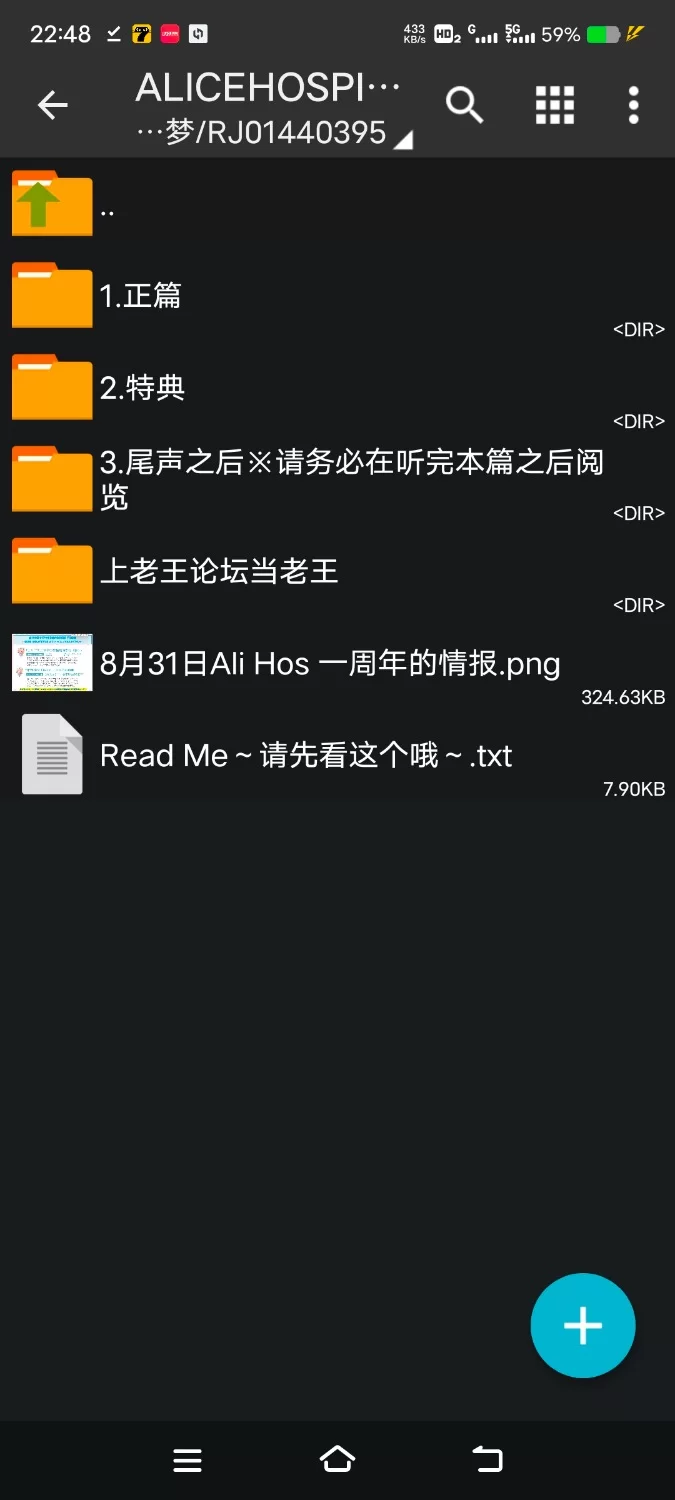Open the search magnifier icon
The height and width of the screenshot is (1500, 675).
point(464,105)
